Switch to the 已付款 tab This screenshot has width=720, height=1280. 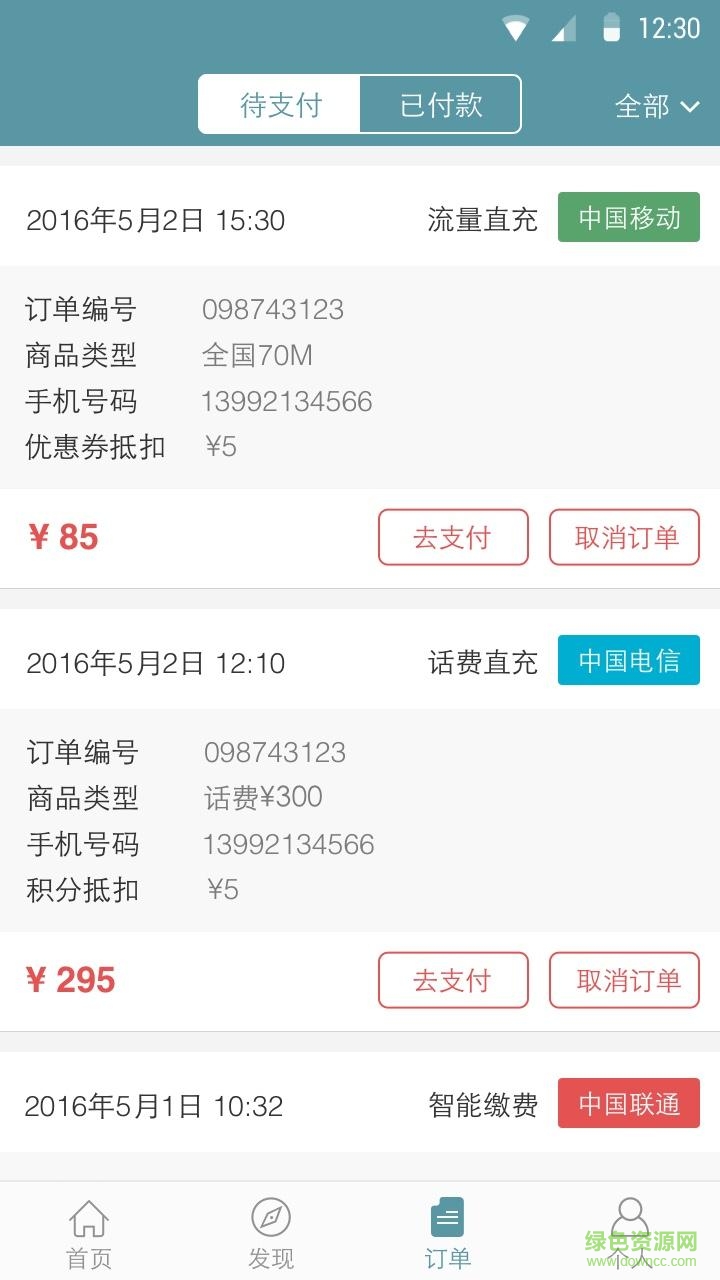[x=440, y=103]
